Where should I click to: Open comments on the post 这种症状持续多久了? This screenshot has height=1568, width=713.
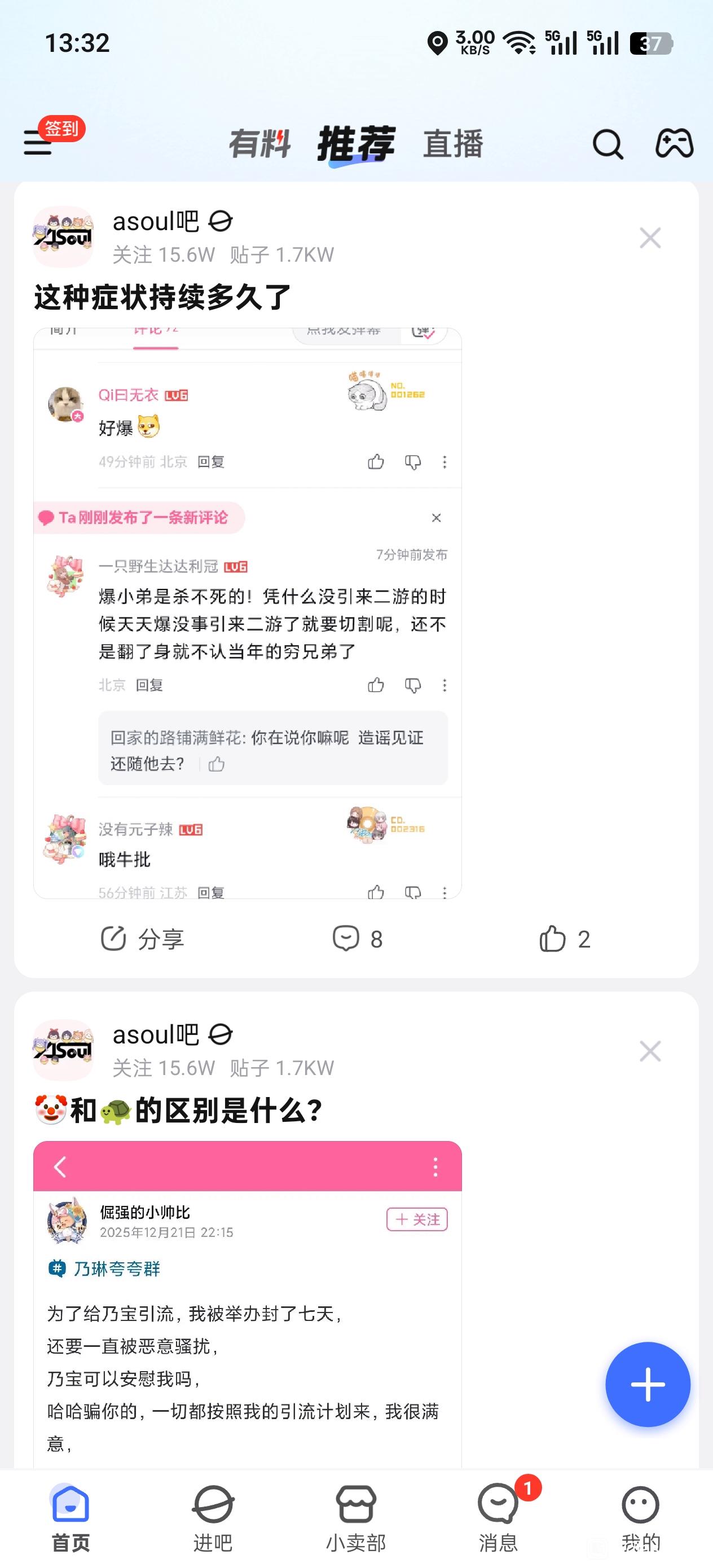[358, 939]
